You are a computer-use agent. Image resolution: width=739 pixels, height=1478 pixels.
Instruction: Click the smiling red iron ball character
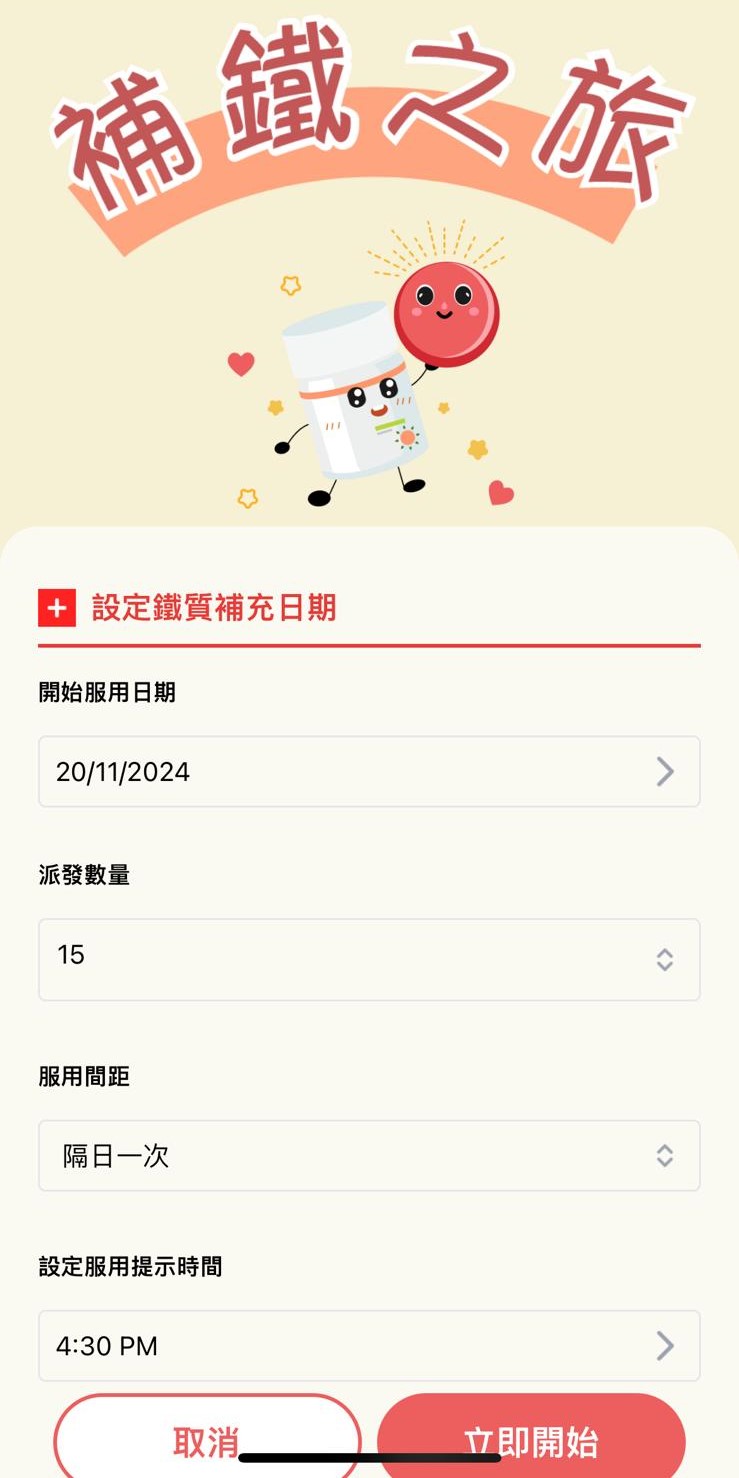point(447,310)
